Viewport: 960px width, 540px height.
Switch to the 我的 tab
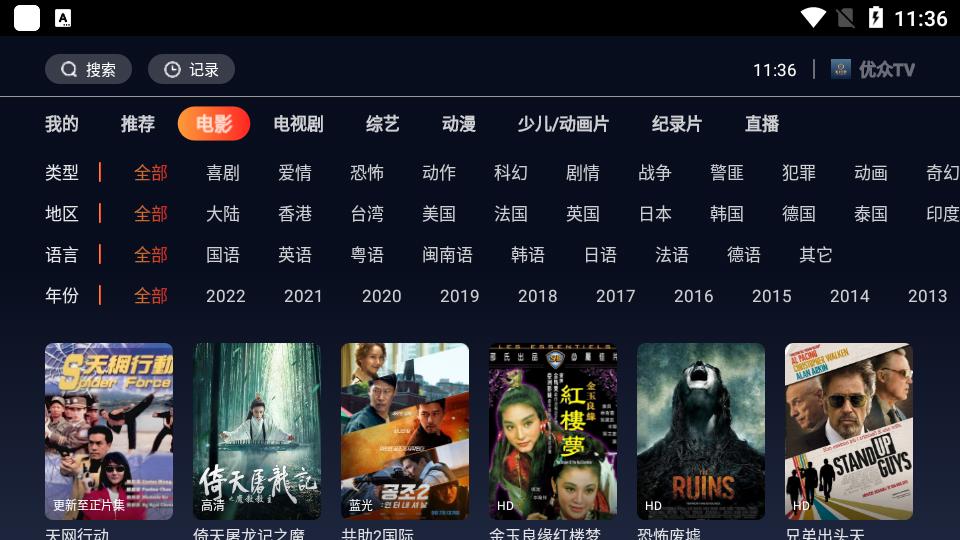point(62,124)
